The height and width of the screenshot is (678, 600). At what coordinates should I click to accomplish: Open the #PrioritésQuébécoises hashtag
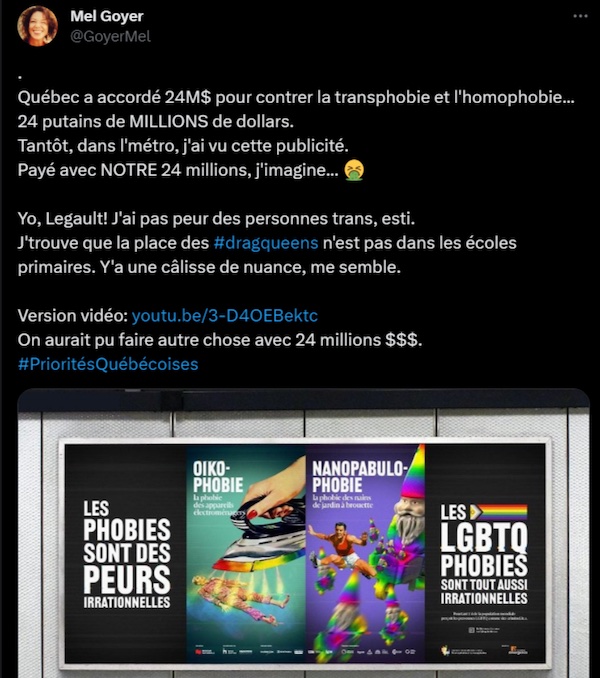(108, 363)
